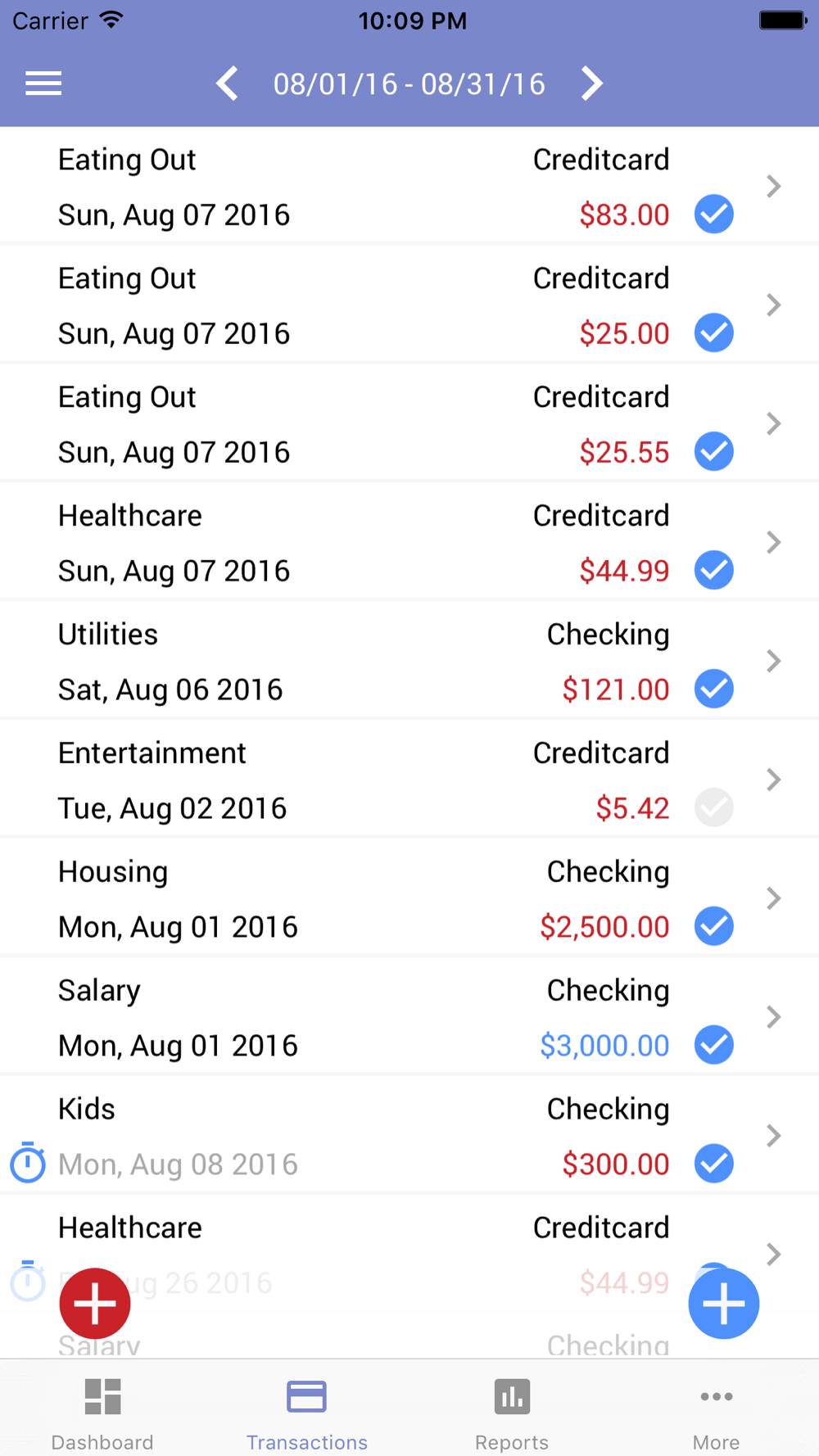Tap the chevron on the $25.00 Eating Out row

click(773, 305)
